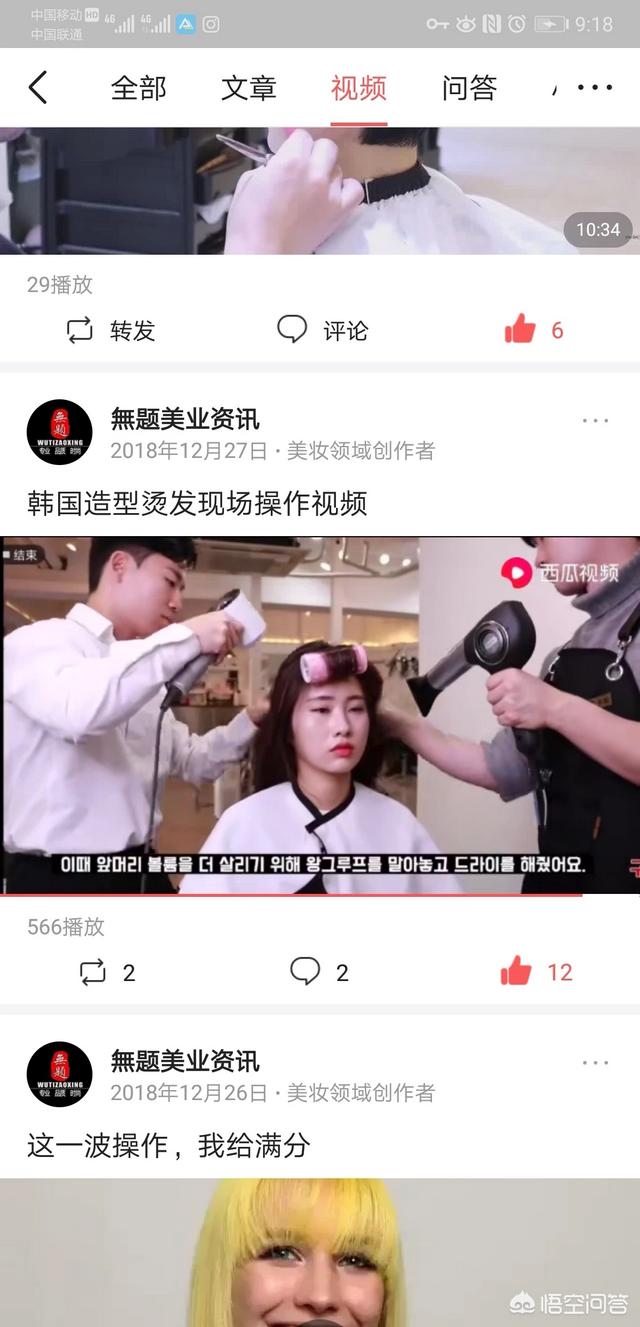Open comments on the 566播放 video

(x=319, y=972)
